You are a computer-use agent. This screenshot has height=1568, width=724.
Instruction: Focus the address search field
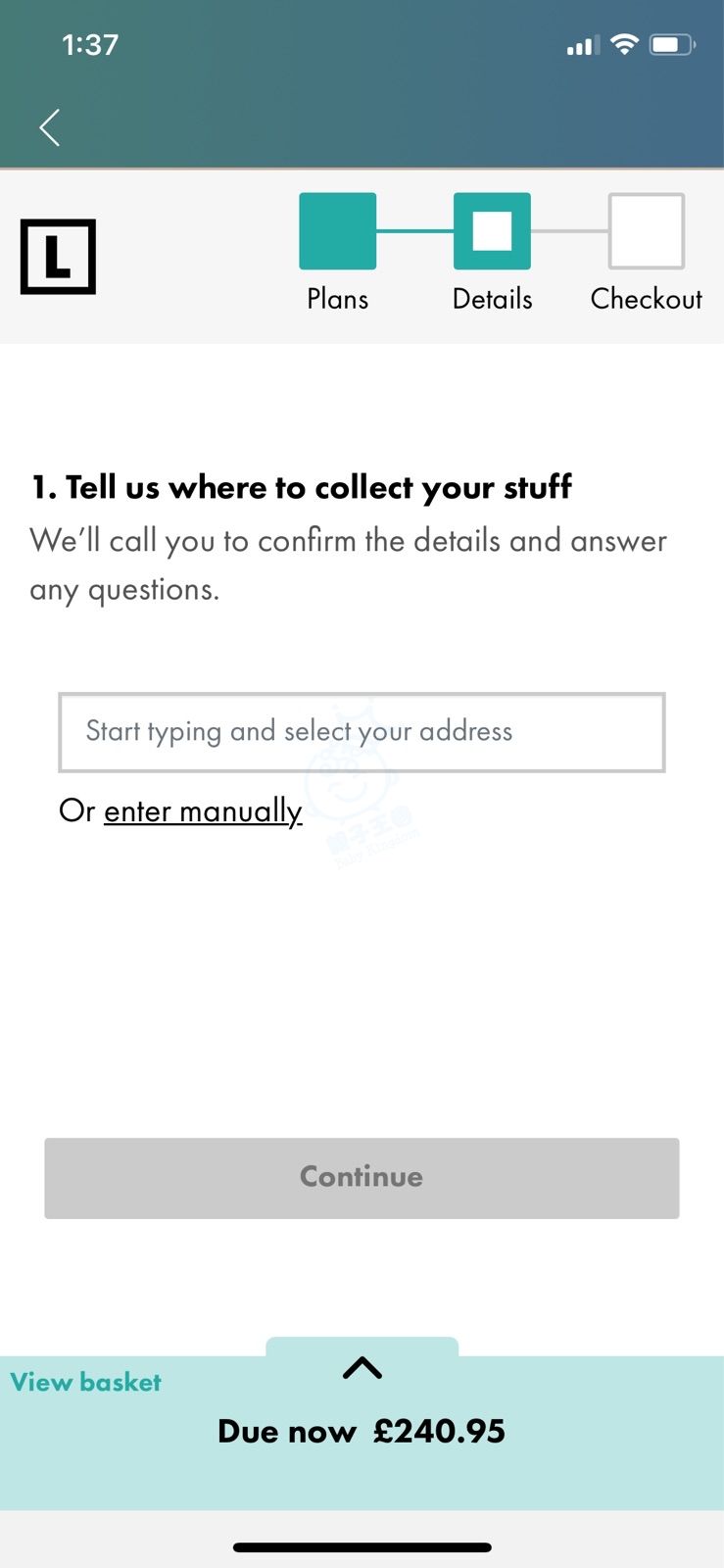pyautogui.click(x=362, y=732)
